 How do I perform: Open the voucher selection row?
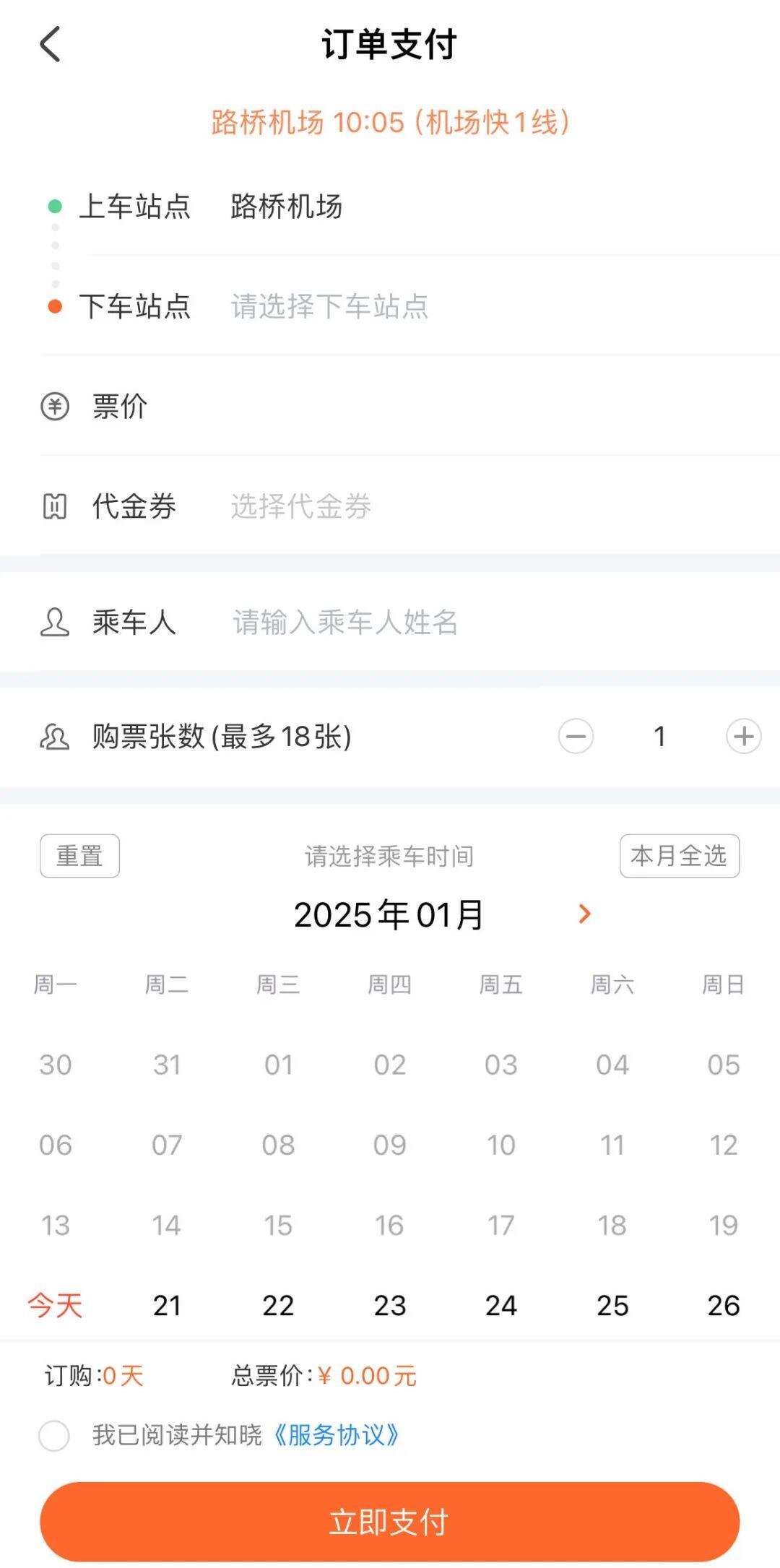tap(409, 506)
